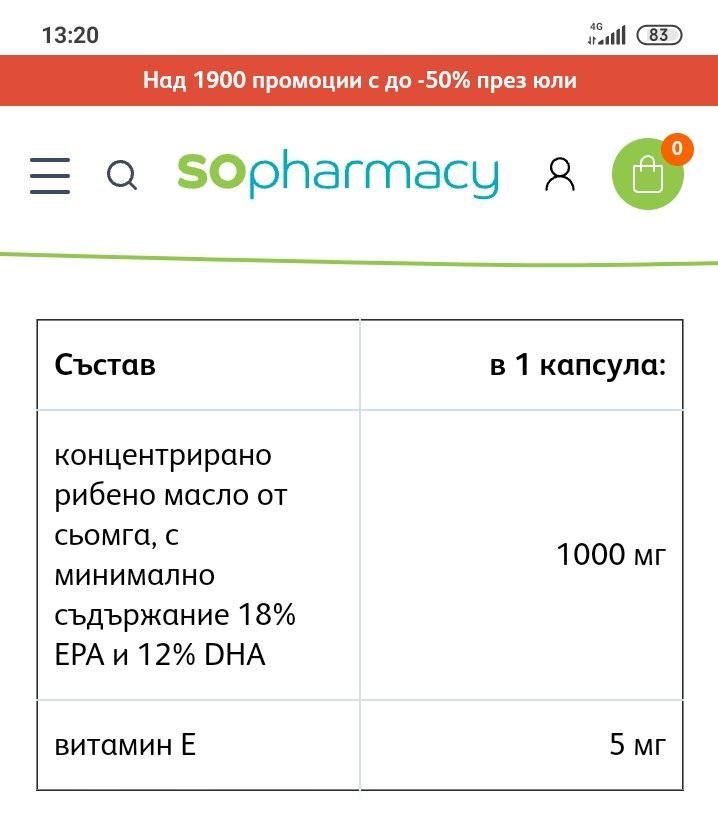
Task: Open the search magnifier
Action: pyautogui.click(x=122, y=175)
